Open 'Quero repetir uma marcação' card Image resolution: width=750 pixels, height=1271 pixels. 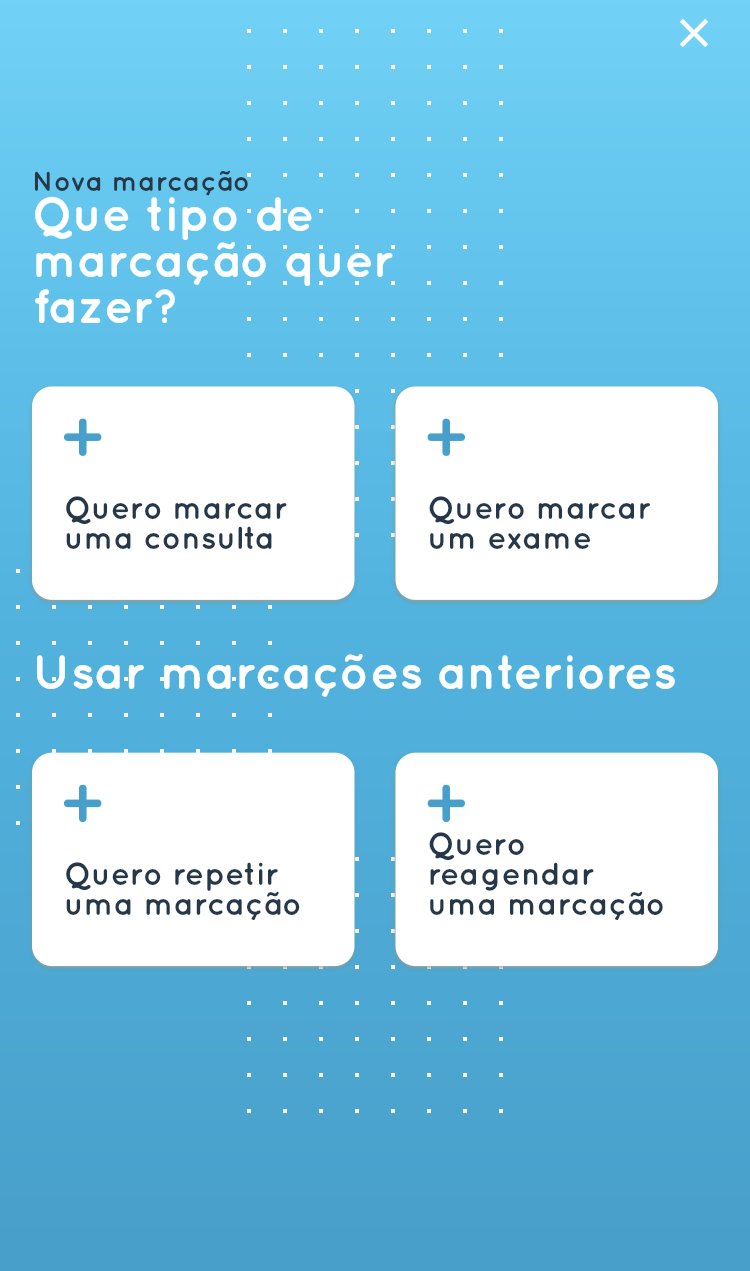tap(193, 859)
